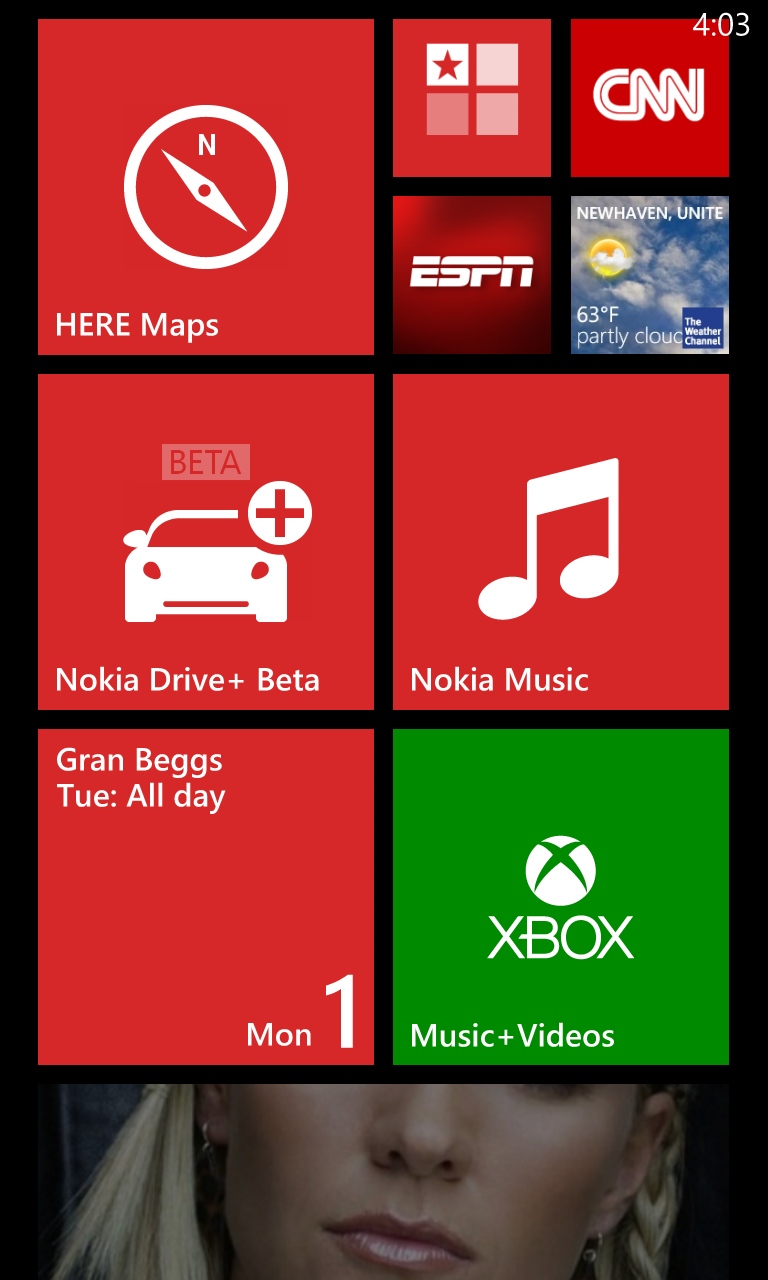Launch Nokia Drive+ Beta
The height and width of the screenshot is (1280, 768).
[x=206, y=542]
